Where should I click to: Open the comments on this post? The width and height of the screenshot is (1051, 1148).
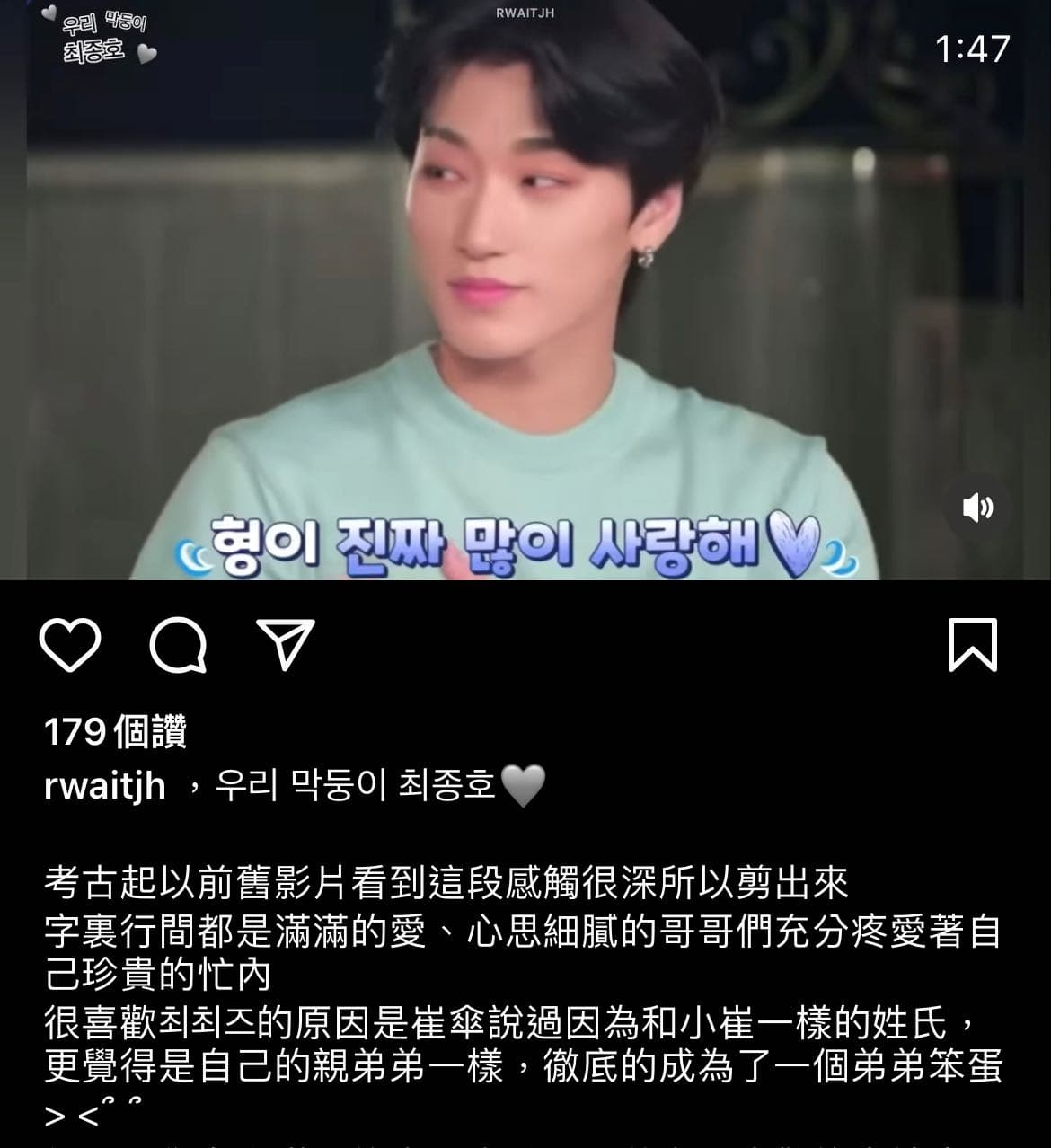(x=178, y=646)
